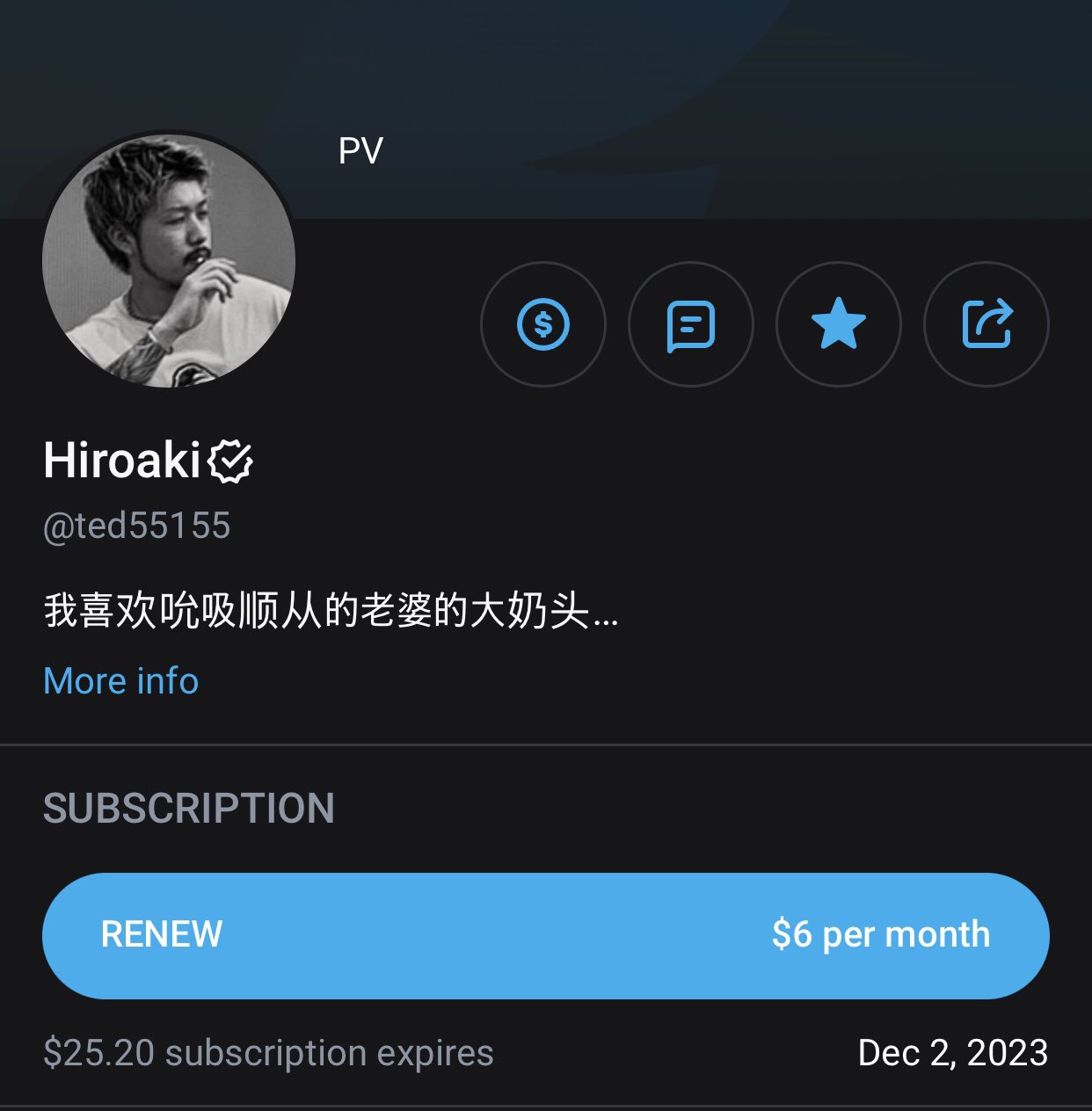View Hiroaki's profile picture
The image size is (1092, 1111).
coord(169,261)
